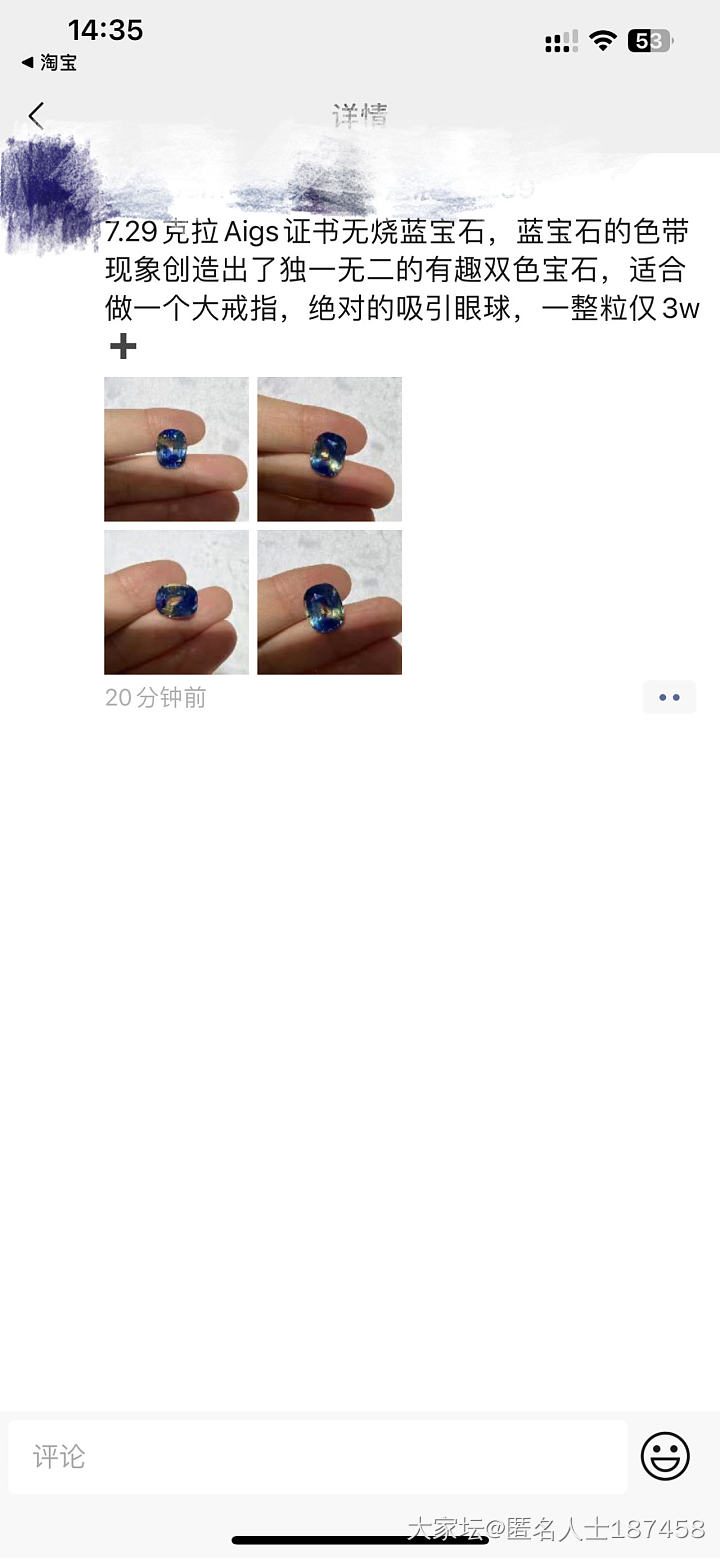This screenshot has height=1558, width=720.
Task: Tap the 评论 comment input field
Action: click(x=318, y=1456)
